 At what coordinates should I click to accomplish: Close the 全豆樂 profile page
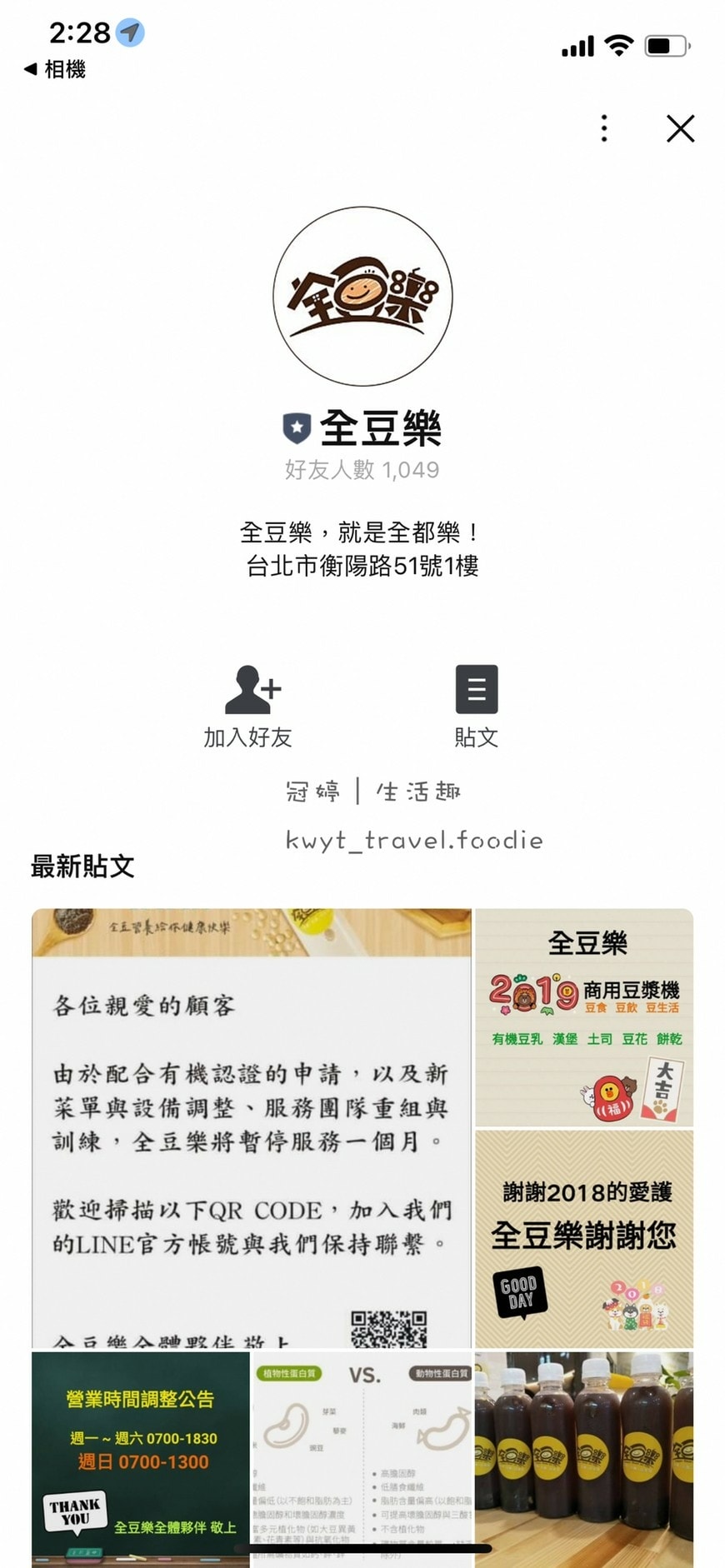pos(680,128)
